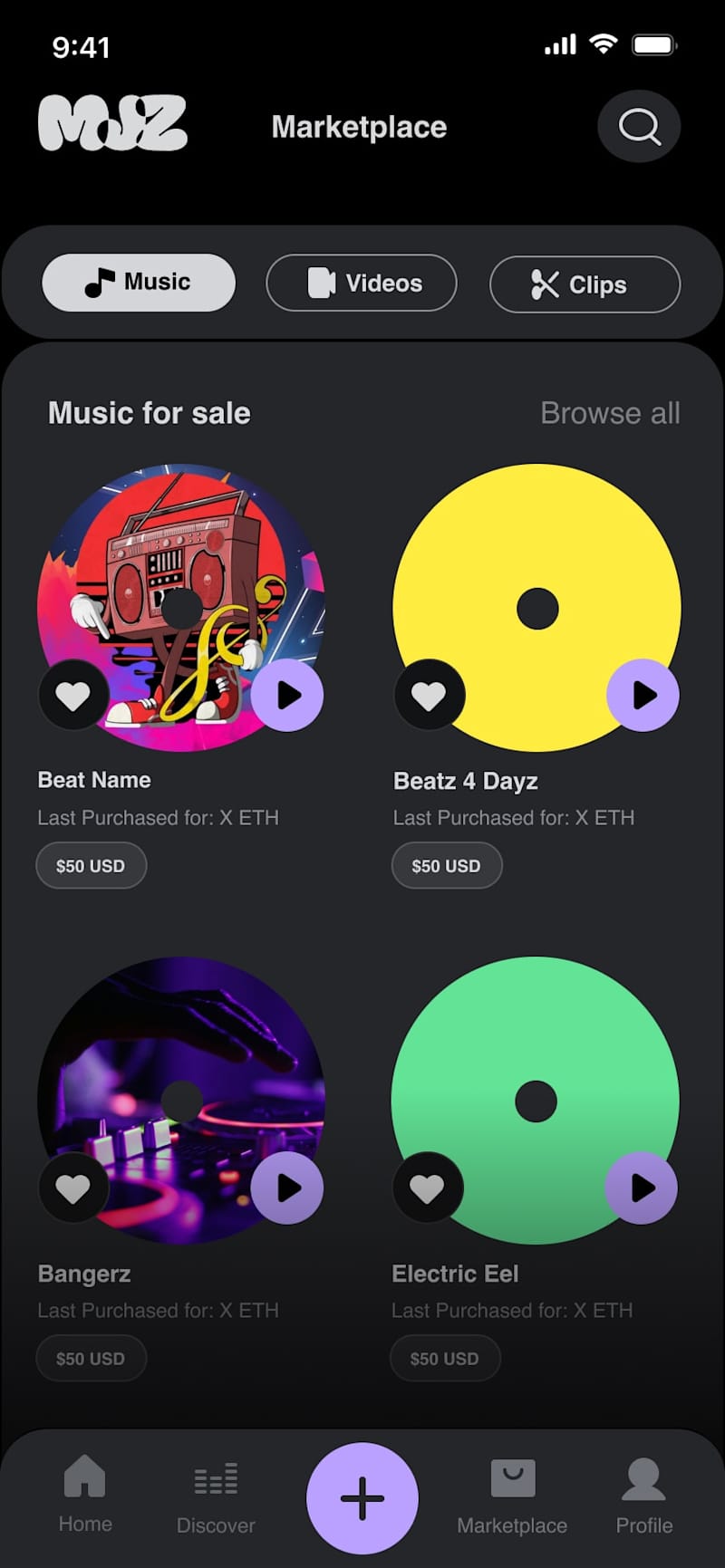Play Beatz 4 Dayz

643,696
